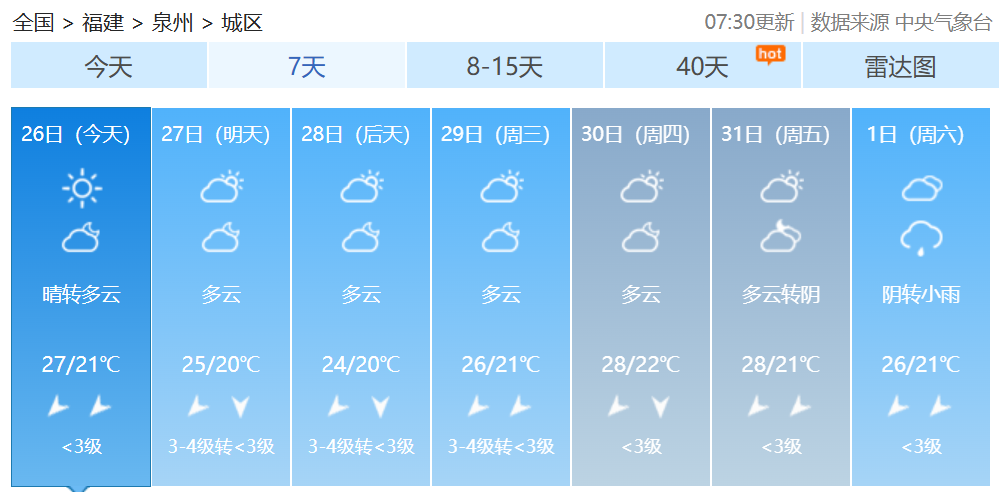Select the 1日 (周六) forecast card
Screen dimensions: 999x492
(x=921, y=296)
